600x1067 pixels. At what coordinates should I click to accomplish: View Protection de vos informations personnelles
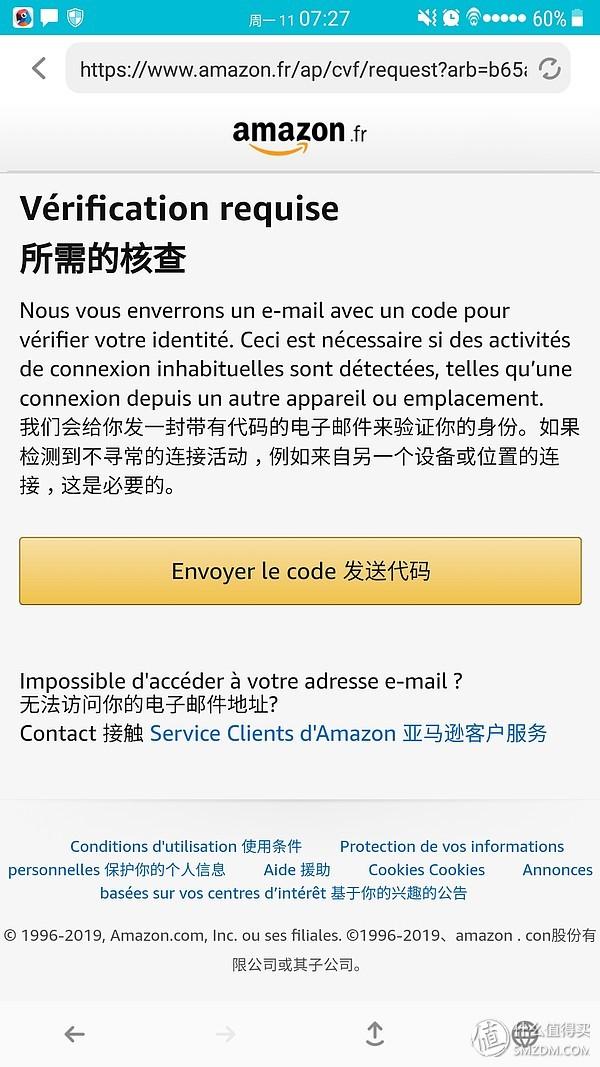pos(451,846)
